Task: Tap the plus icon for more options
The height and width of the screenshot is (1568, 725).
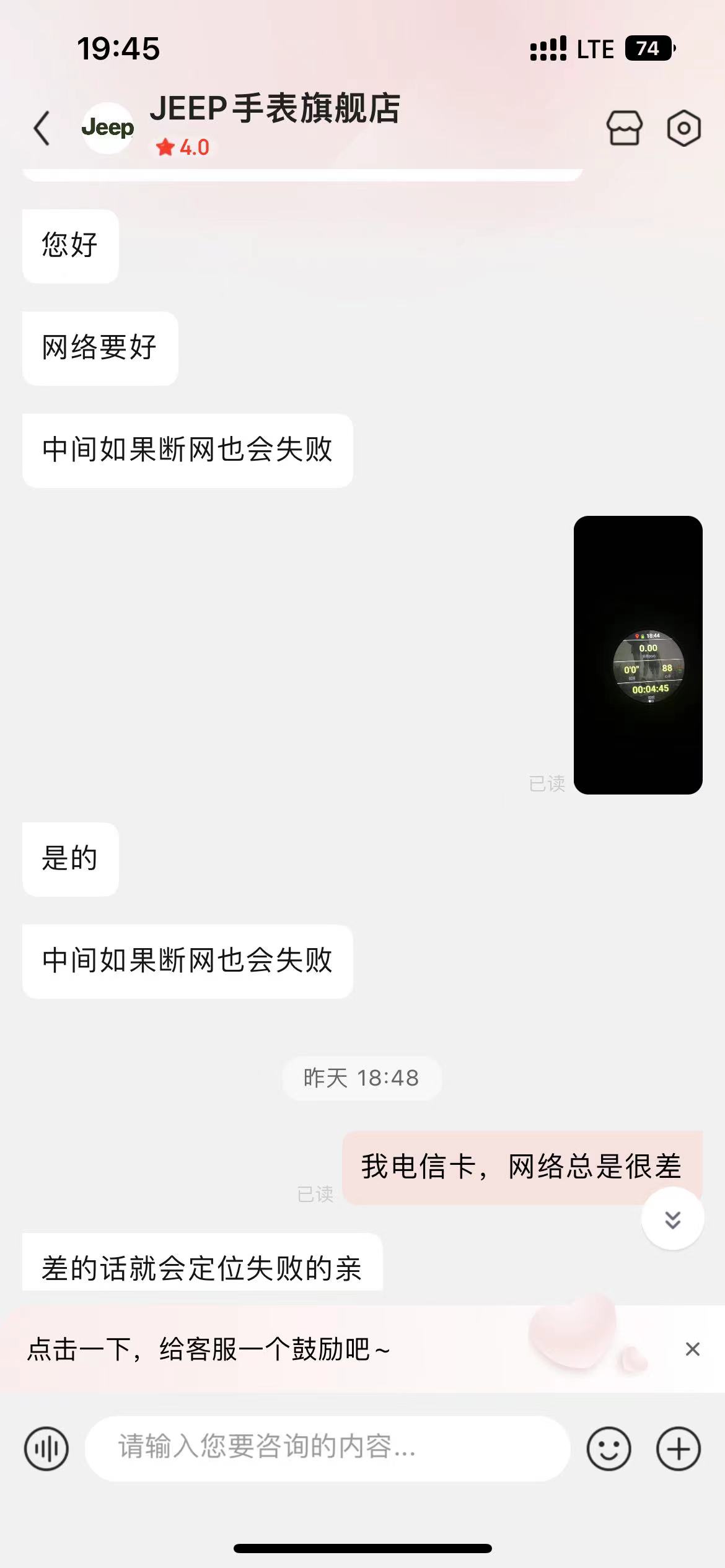Action: pos(677,1449)
